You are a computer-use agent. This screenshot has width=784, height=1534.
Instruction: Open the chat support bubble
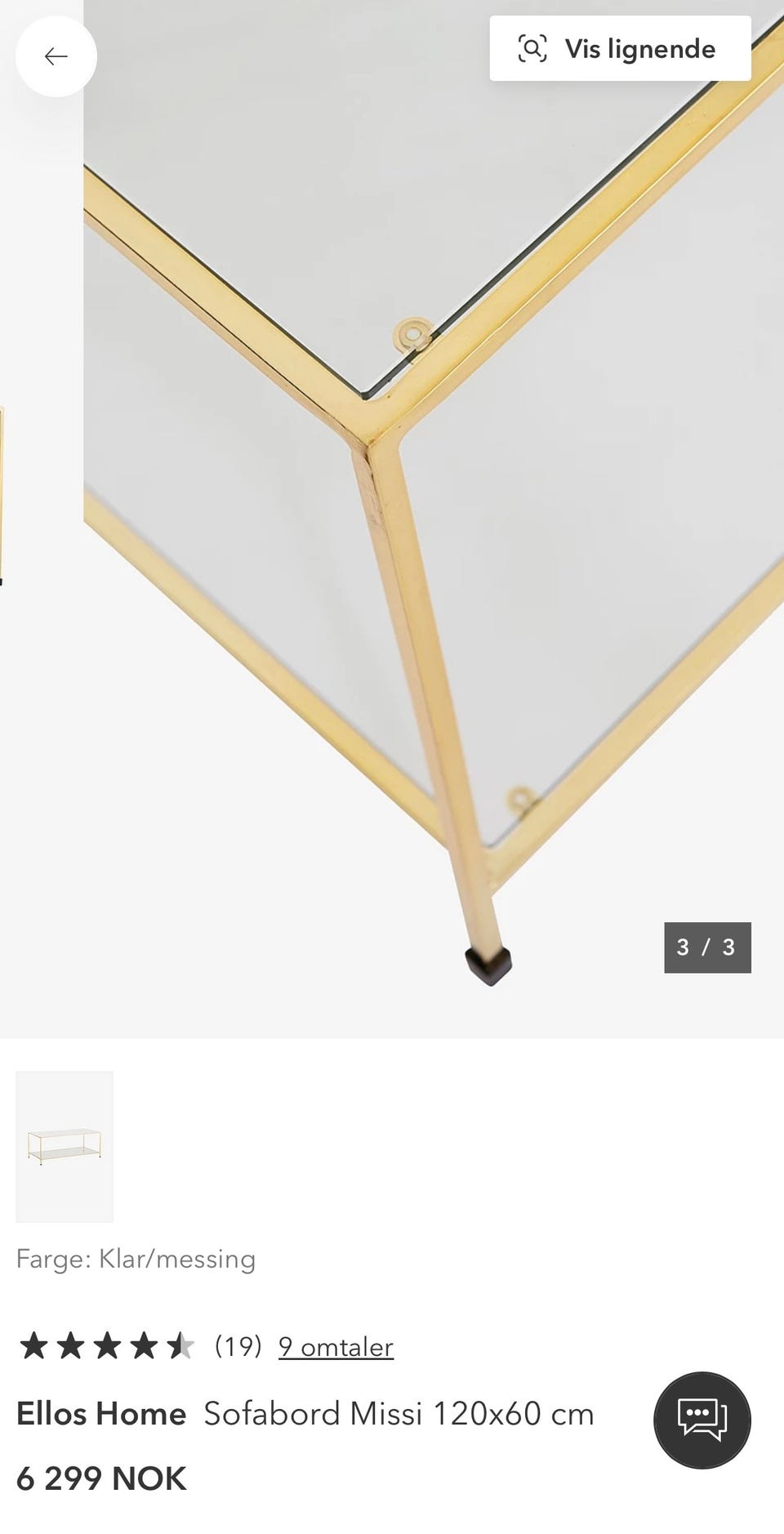tap(702, 1420)
